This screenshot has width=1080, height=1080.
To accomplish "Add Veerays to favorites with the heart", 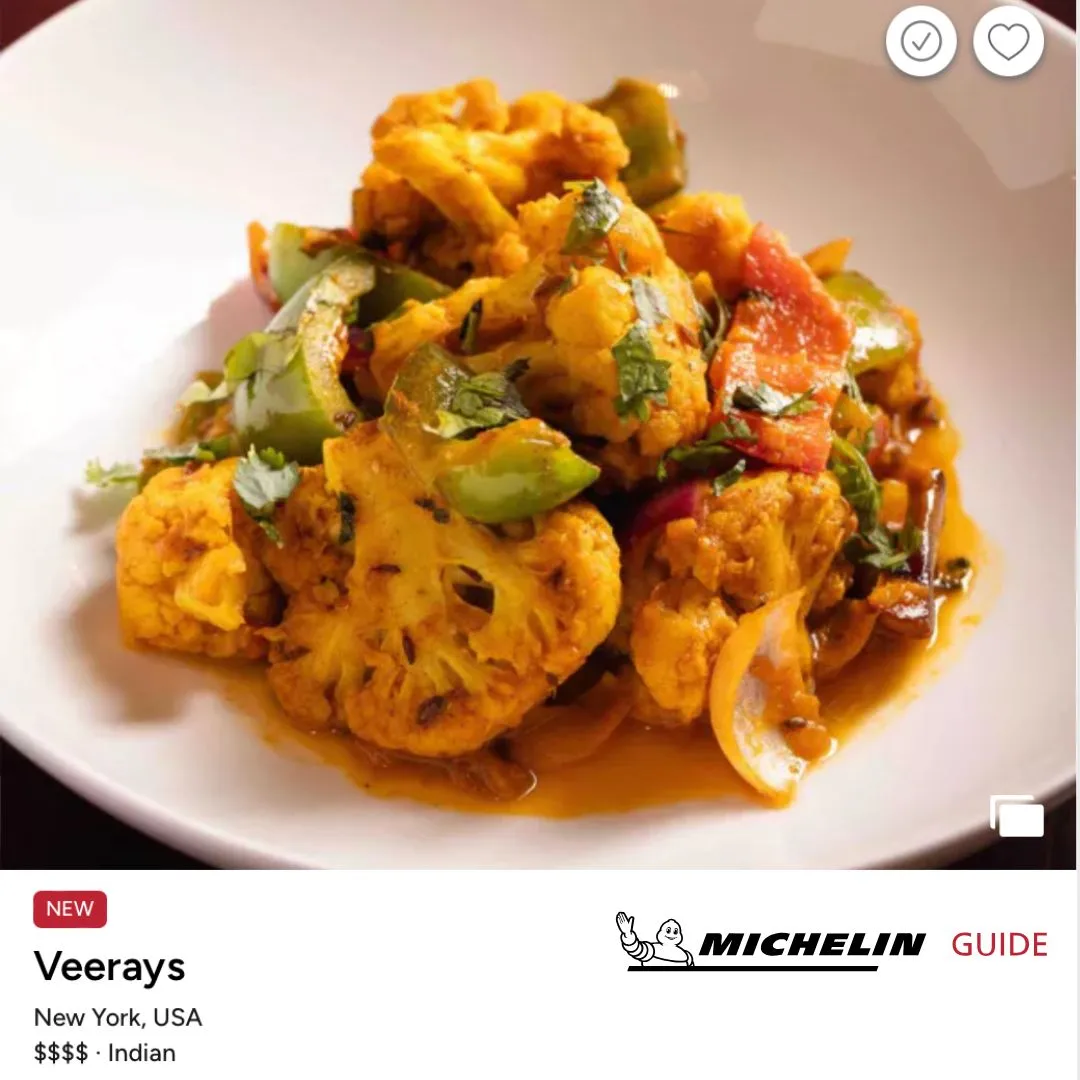I will [1008, 42].
